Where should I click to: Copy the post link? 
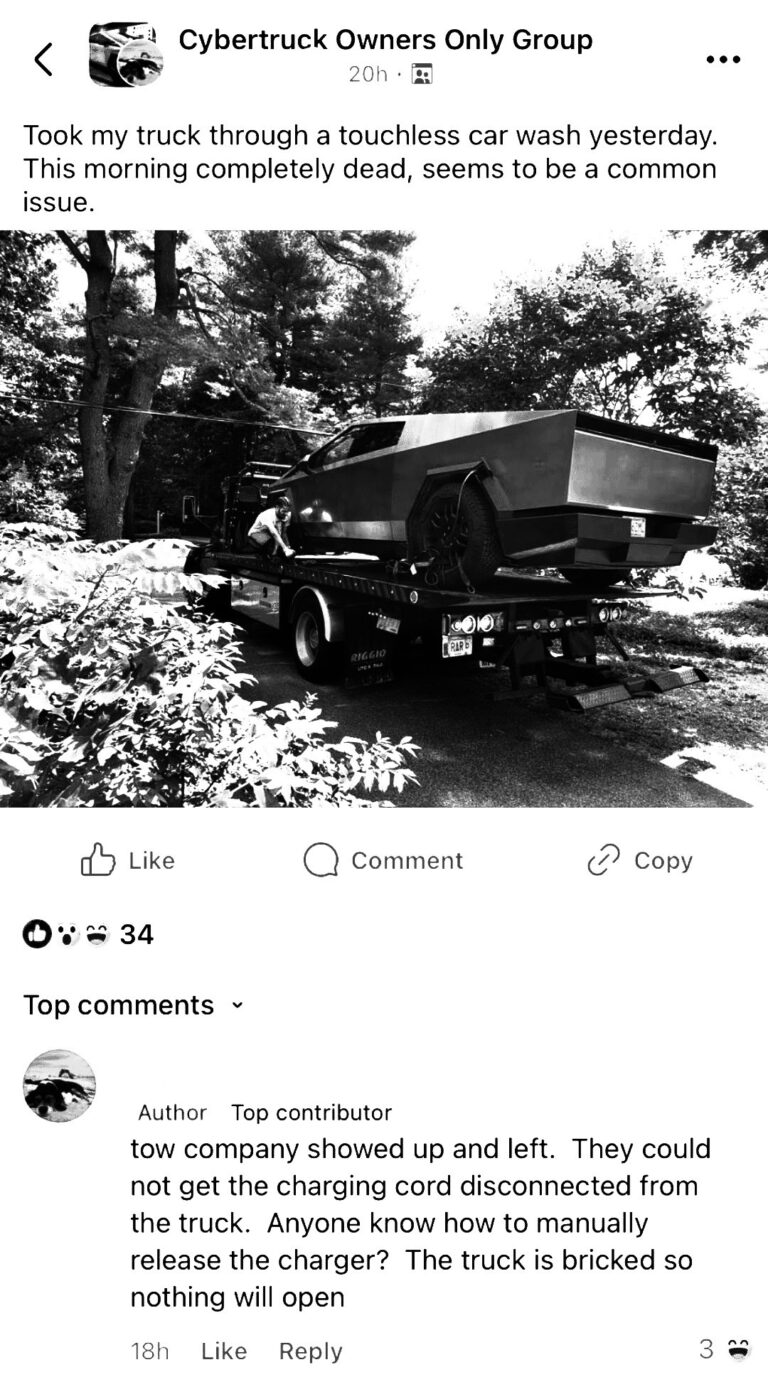640,861
